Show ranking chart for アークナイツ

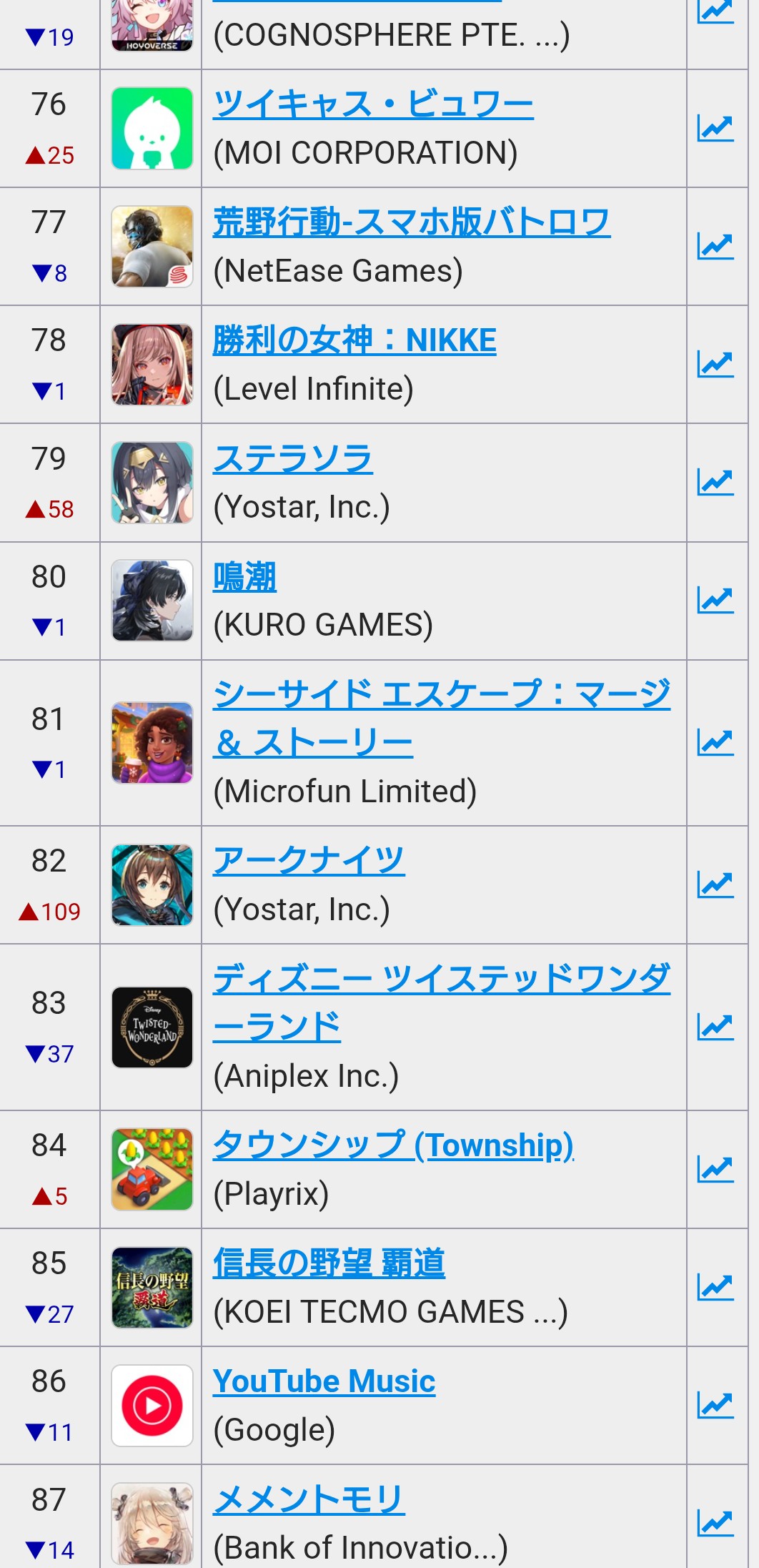point(715,885)
